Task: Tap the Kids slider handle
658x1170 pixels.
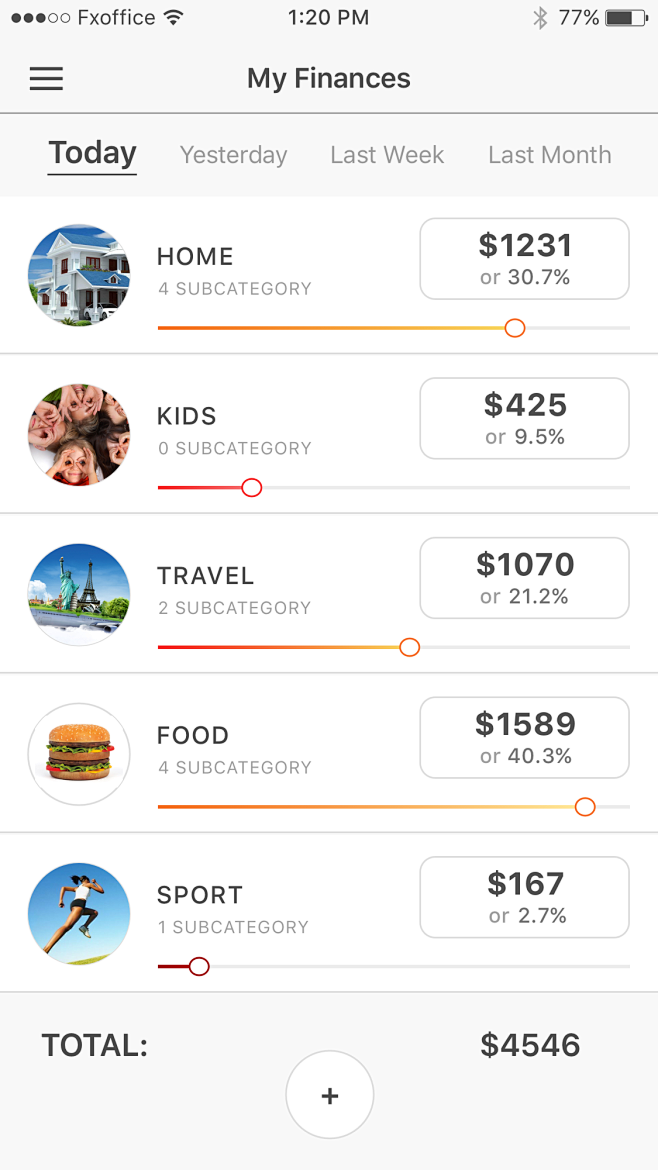Action: (x=252, y=487)
